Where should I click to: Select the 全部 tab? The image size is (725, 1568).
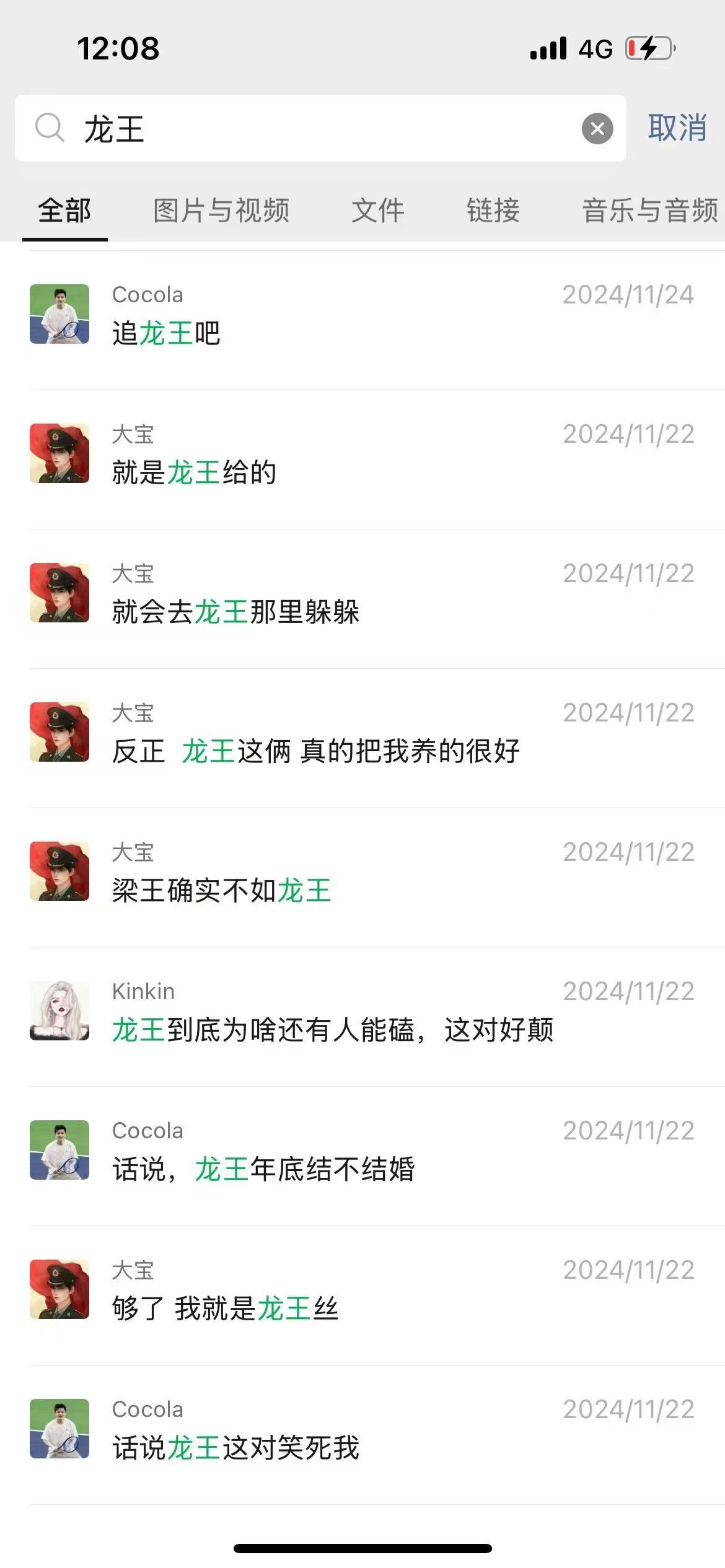[64, 211]
